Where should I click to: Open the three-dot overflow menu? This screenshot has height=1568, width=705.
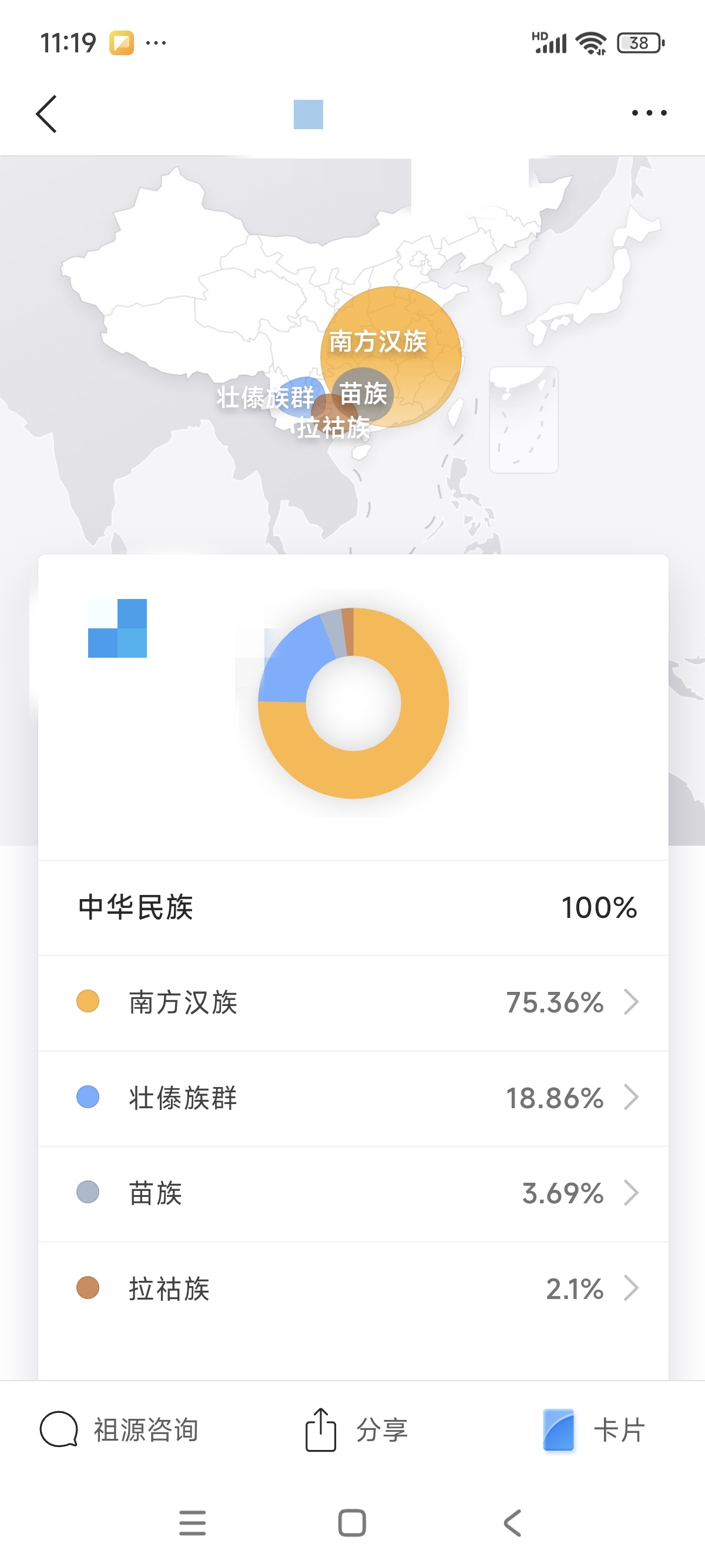[x=649, y=113]
